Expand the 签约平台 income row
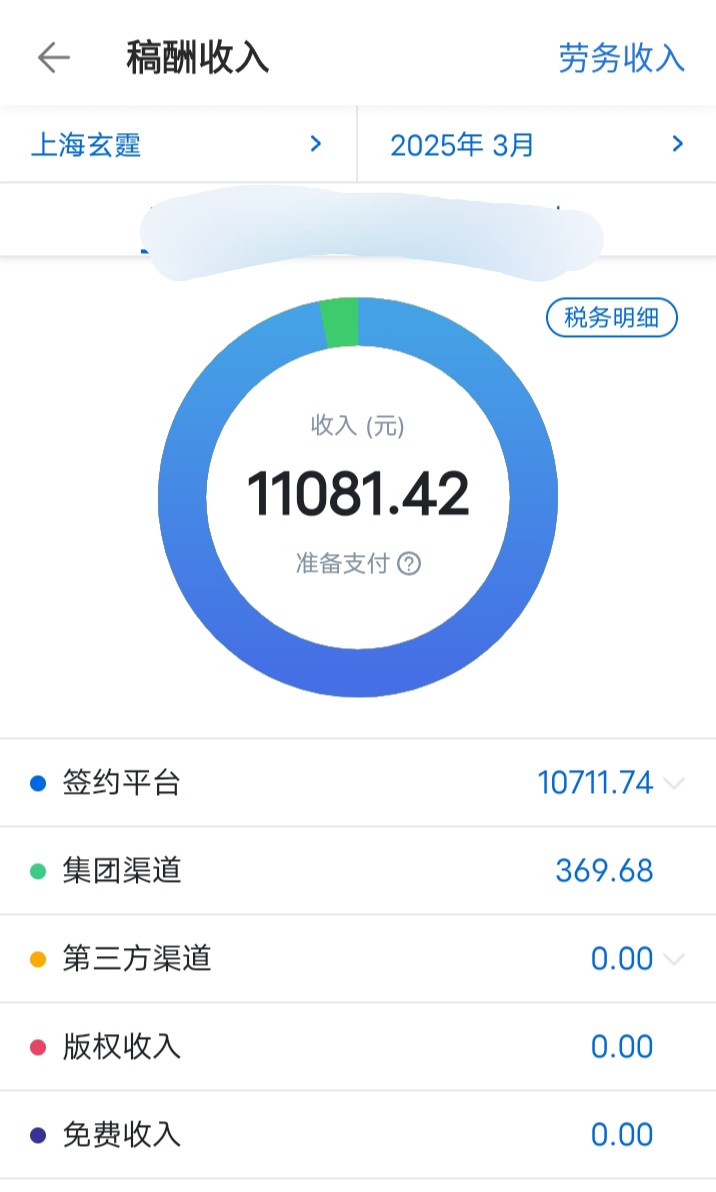Screen dimensions: 716x1192 (x=358, y=782)
